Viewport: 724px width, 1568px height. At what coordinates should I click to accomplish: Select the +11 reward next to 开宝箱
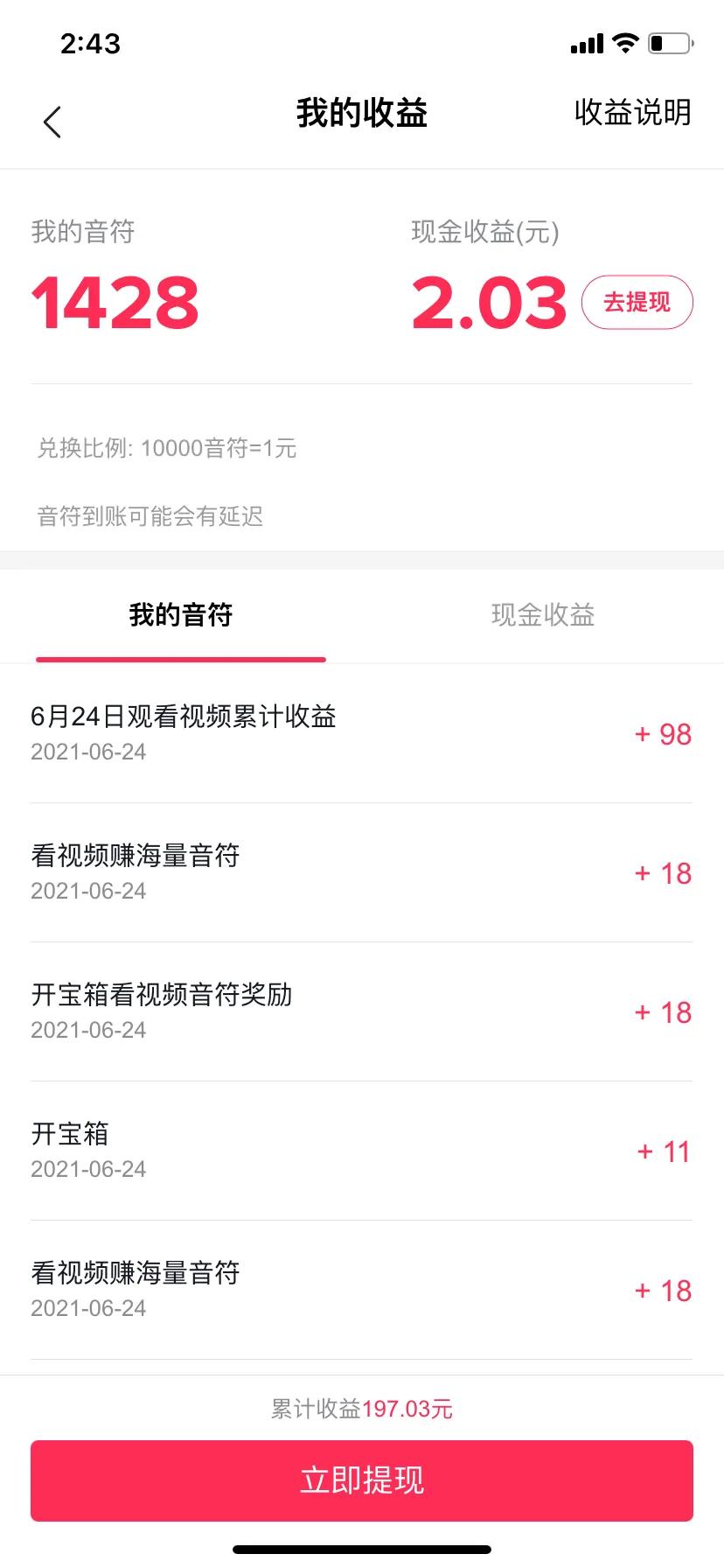662,1151
